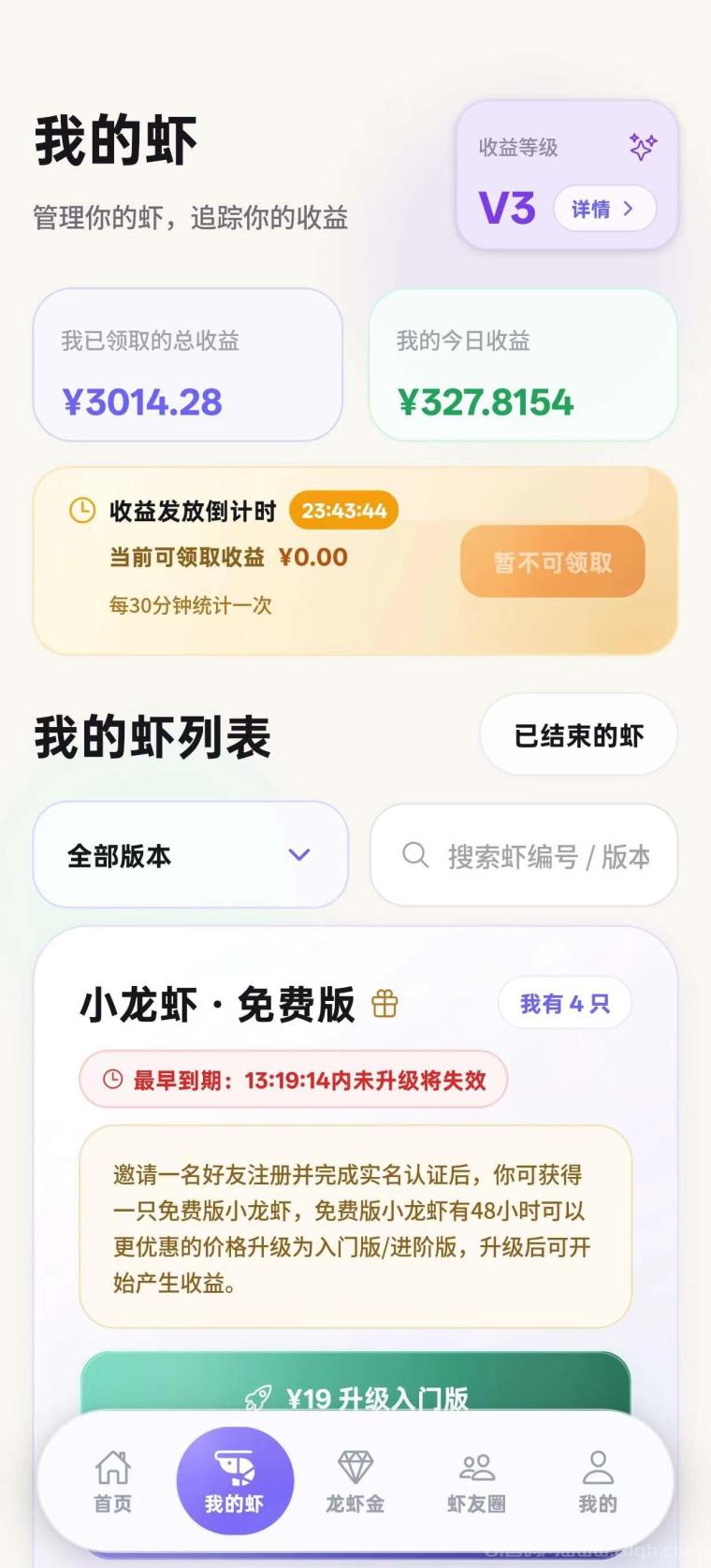The width and height of the screenshot is (711, 1568).
Task: Click the home icon in the bottom navigation
Action: 111,1464
